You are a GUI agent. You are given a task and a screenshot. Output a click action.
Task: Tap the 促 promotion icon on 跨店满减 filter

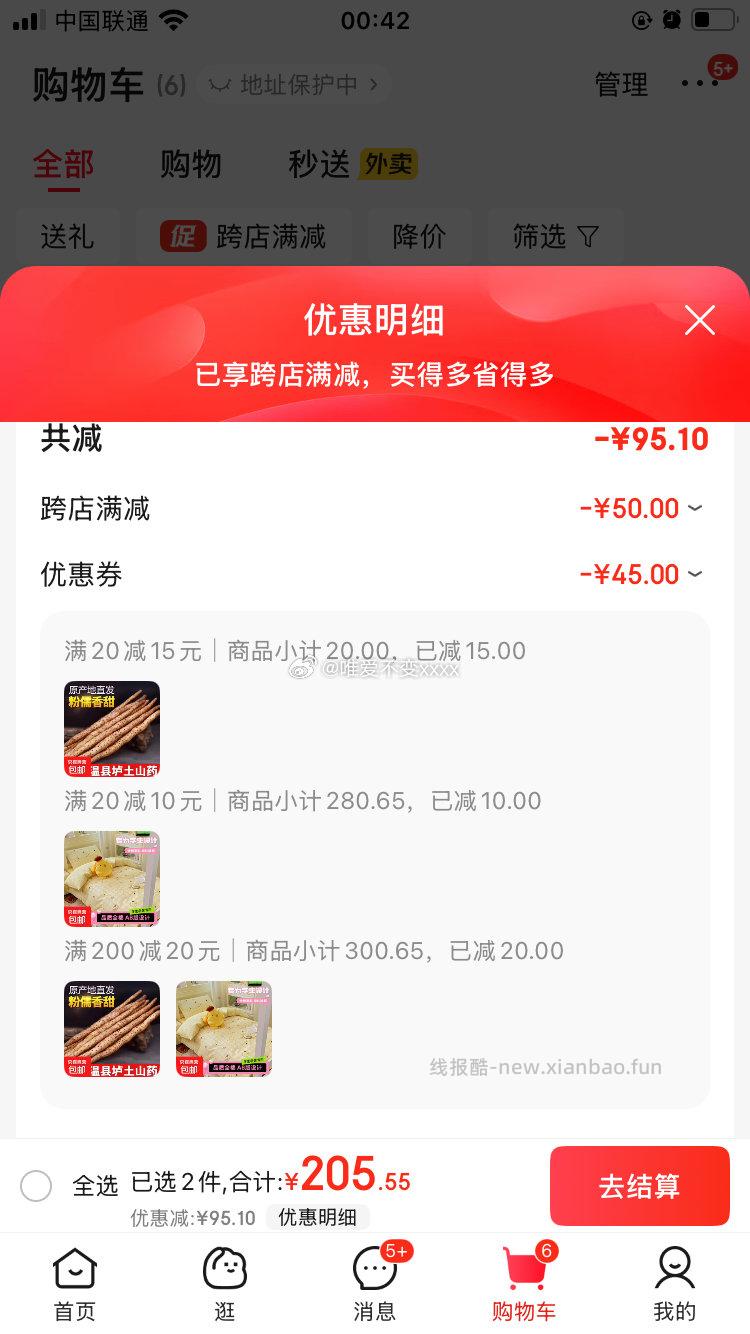coord(180,237)
